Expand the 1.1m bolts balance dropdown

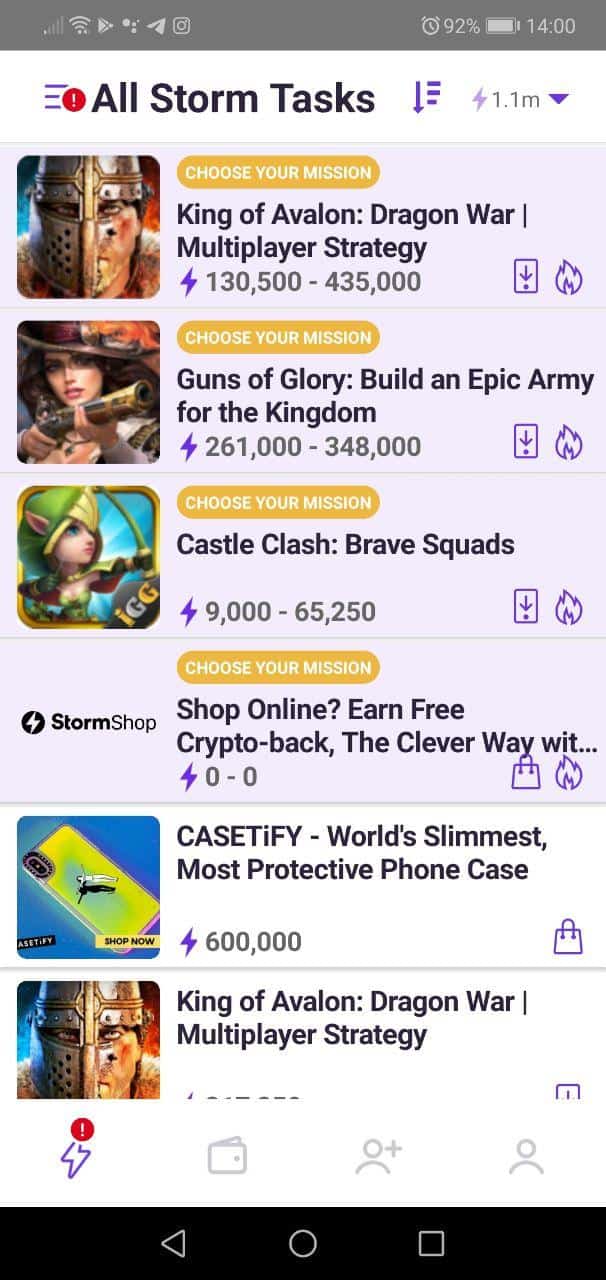(520, 98)
